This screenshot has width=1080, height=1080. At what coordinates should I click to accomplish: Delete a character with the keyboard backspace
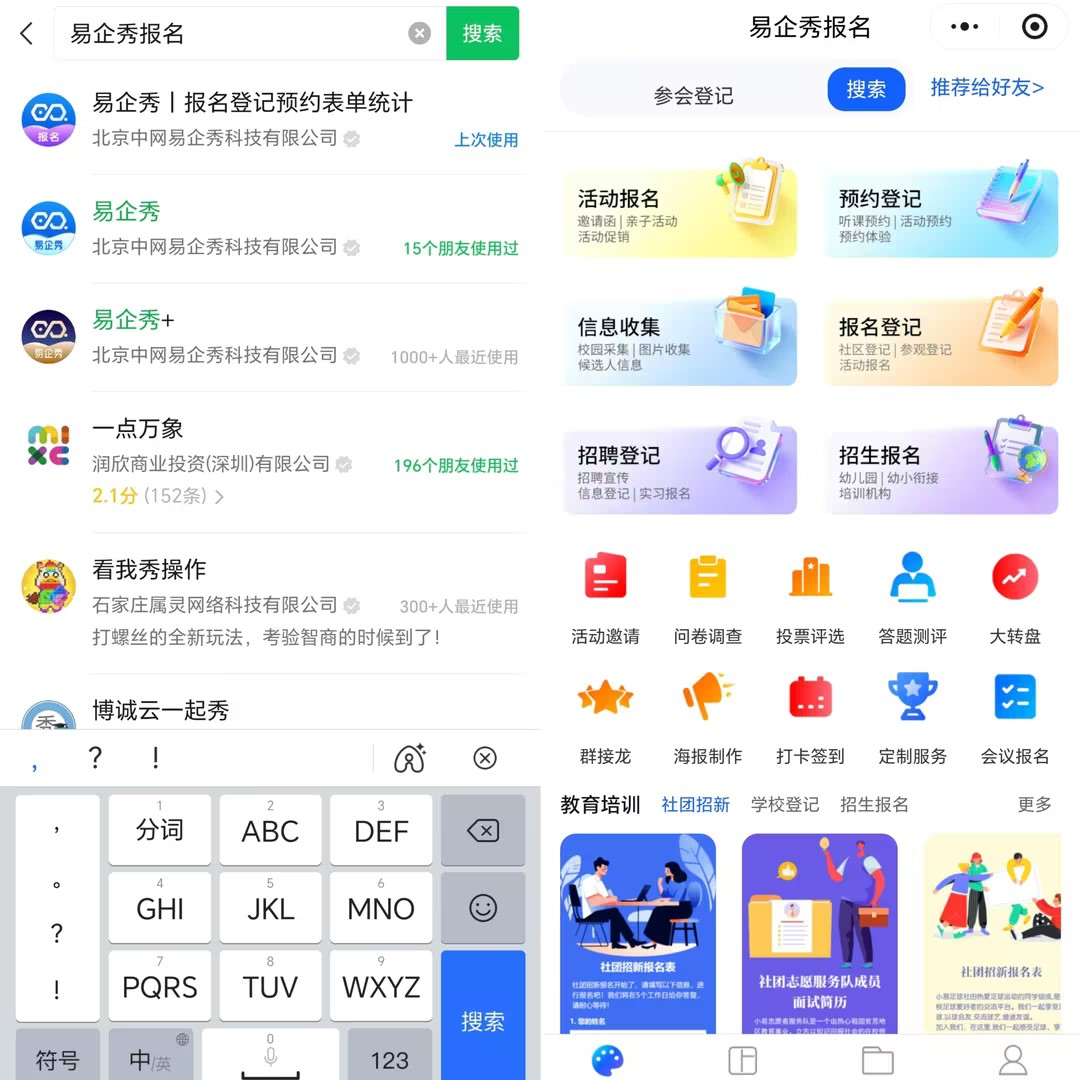coord(483,830)
